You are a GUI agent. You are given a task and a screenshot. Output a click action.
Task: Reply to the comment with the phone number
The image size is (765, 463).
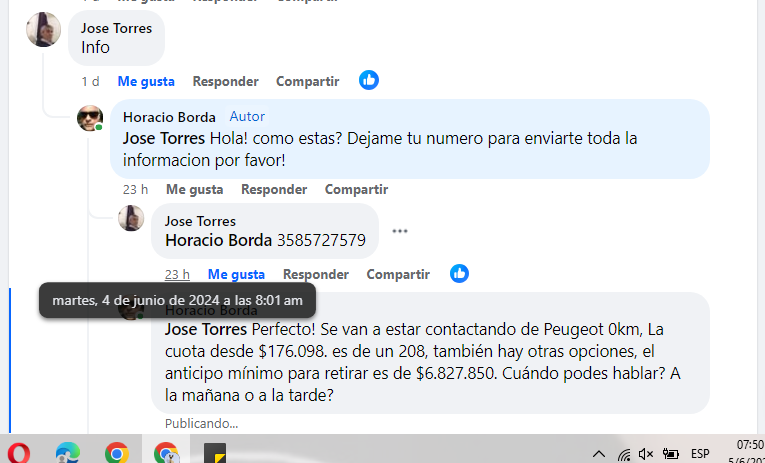316,274
